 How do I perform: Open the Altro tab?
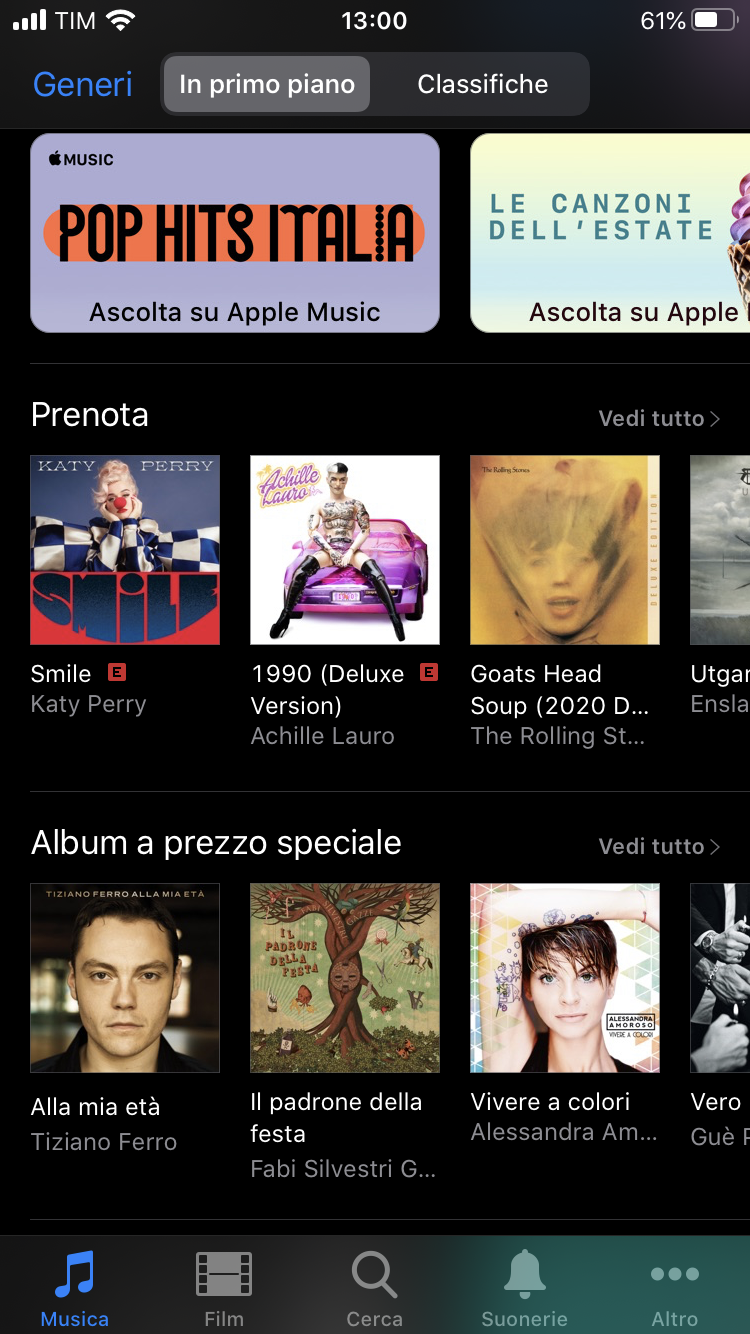(x=675, y=1288)
